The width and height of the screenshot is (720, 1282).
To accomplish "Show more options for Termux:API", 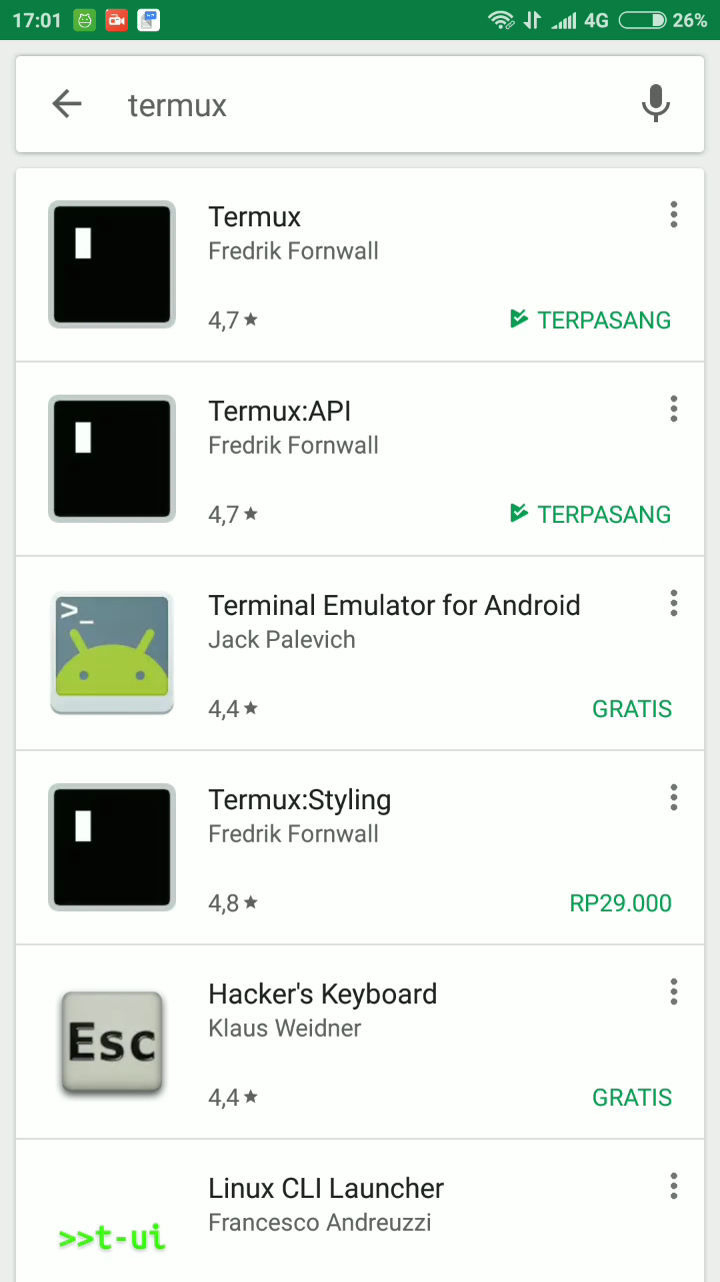I will (x=673, y=409).
